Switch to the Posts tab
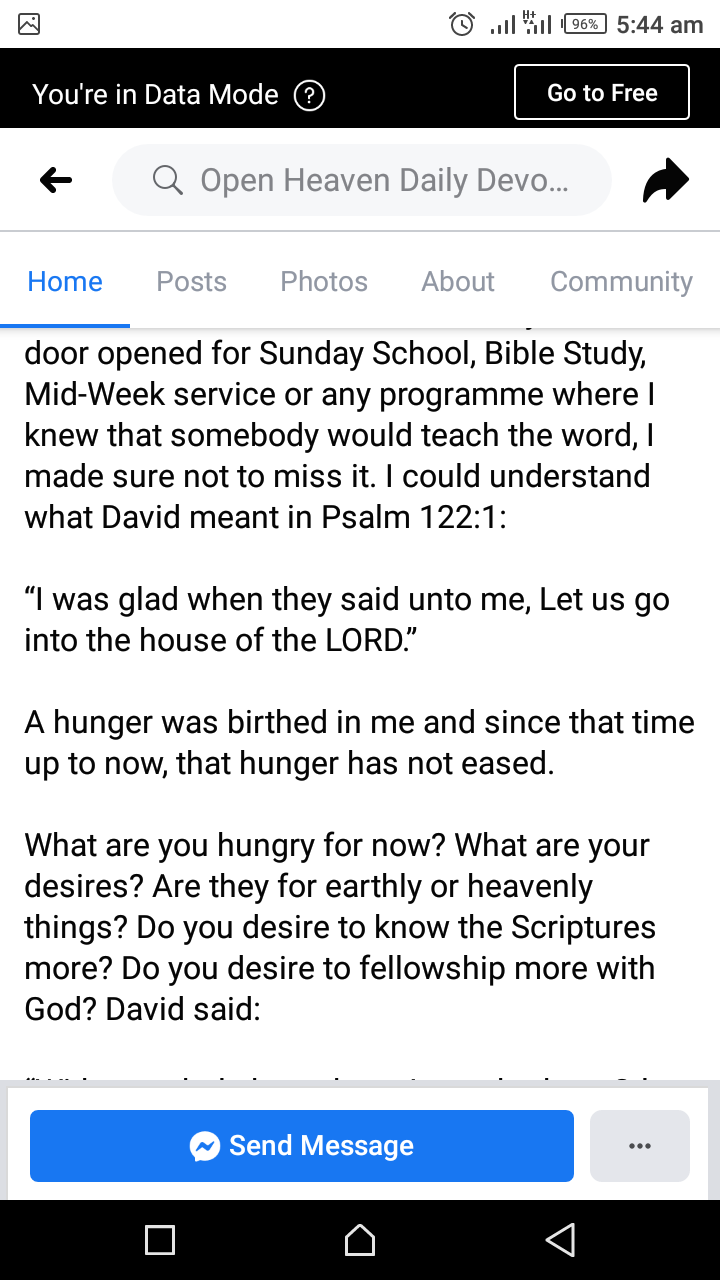 pyautogui.click(x=192, y=282)
